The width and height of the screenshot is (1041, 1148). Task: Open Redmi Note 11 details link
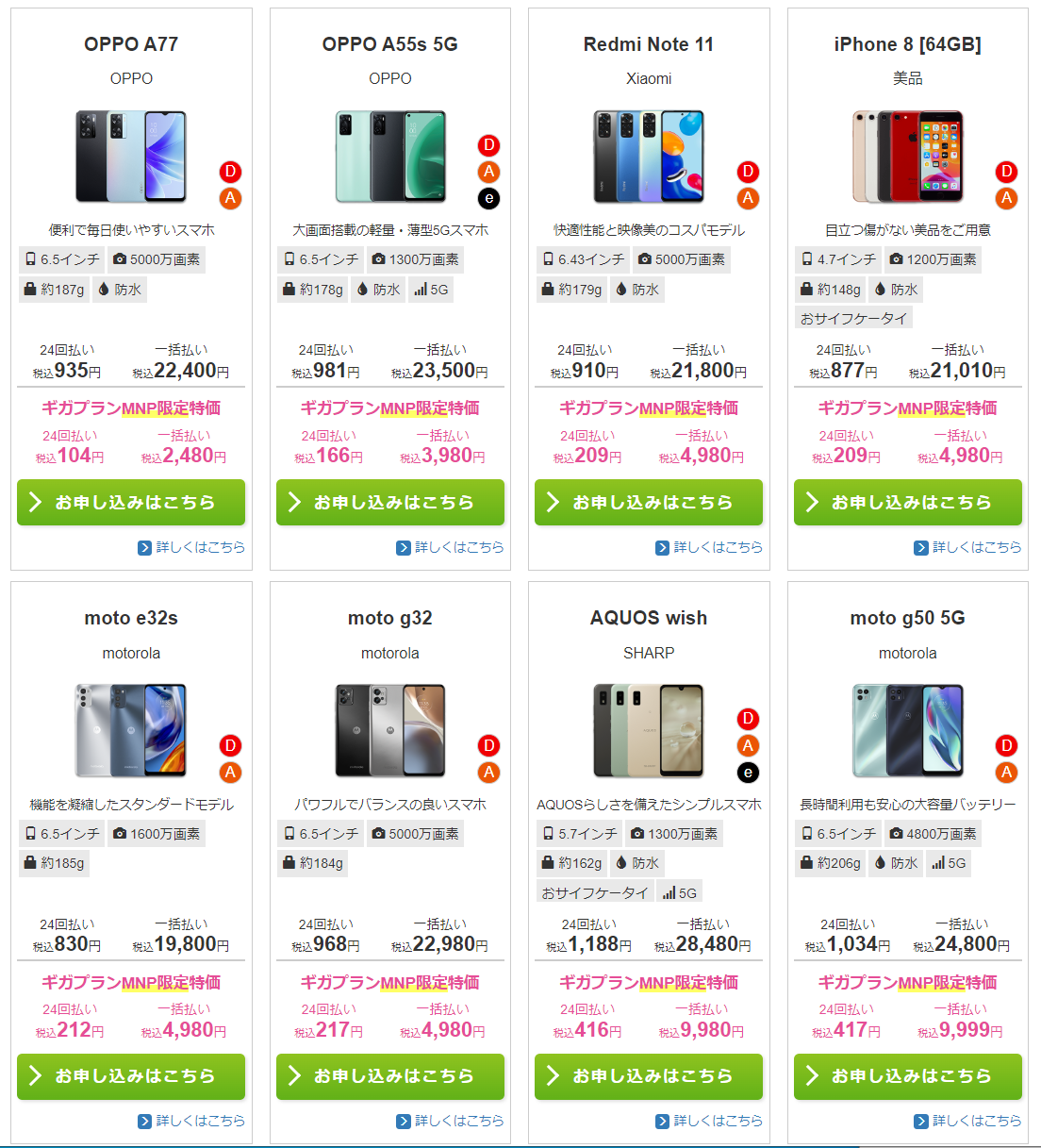pos(709,547)
